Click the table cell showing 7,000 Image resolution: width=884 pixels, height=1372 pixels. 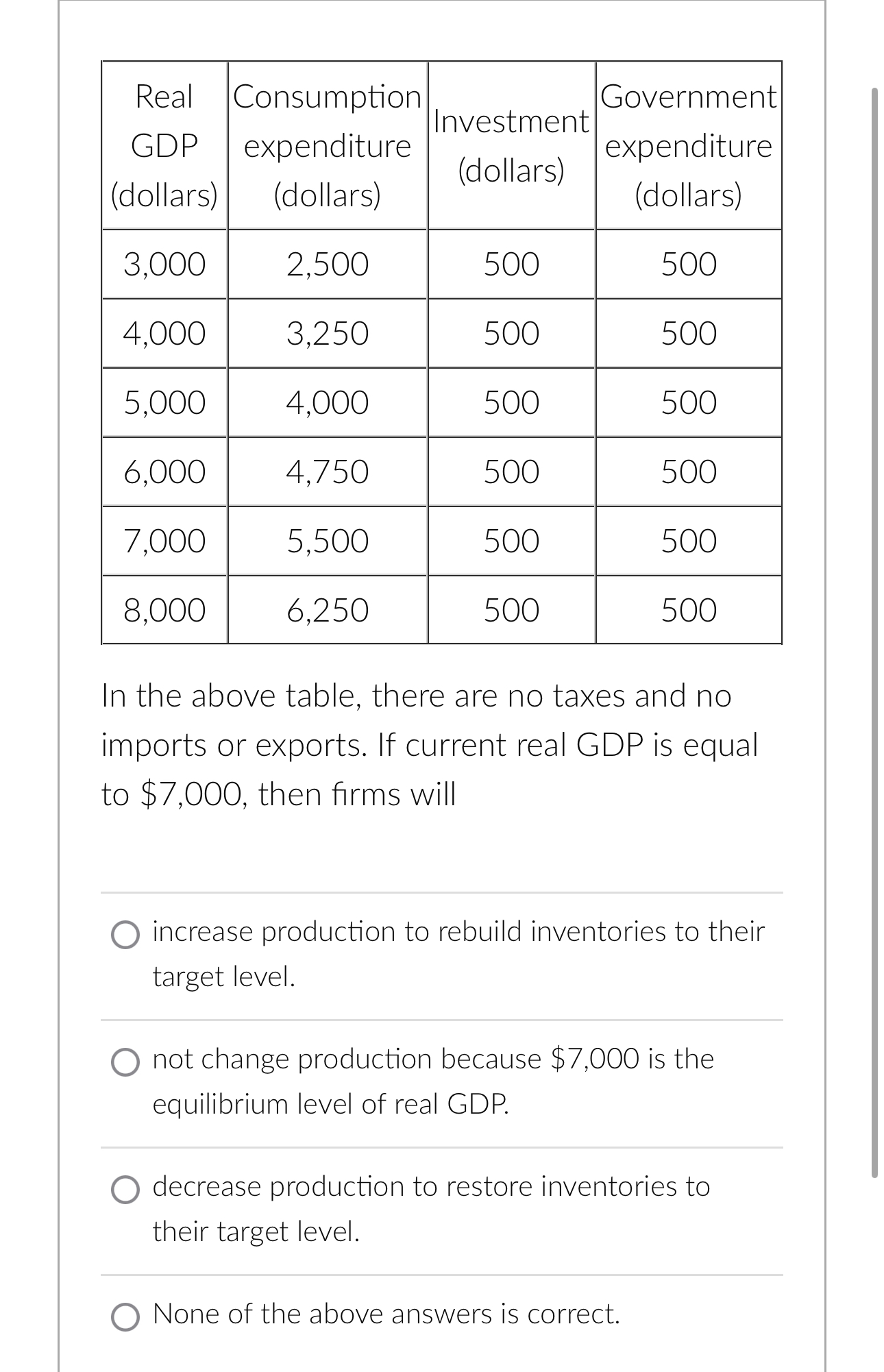pyautogui.click(x=164, y=540)
